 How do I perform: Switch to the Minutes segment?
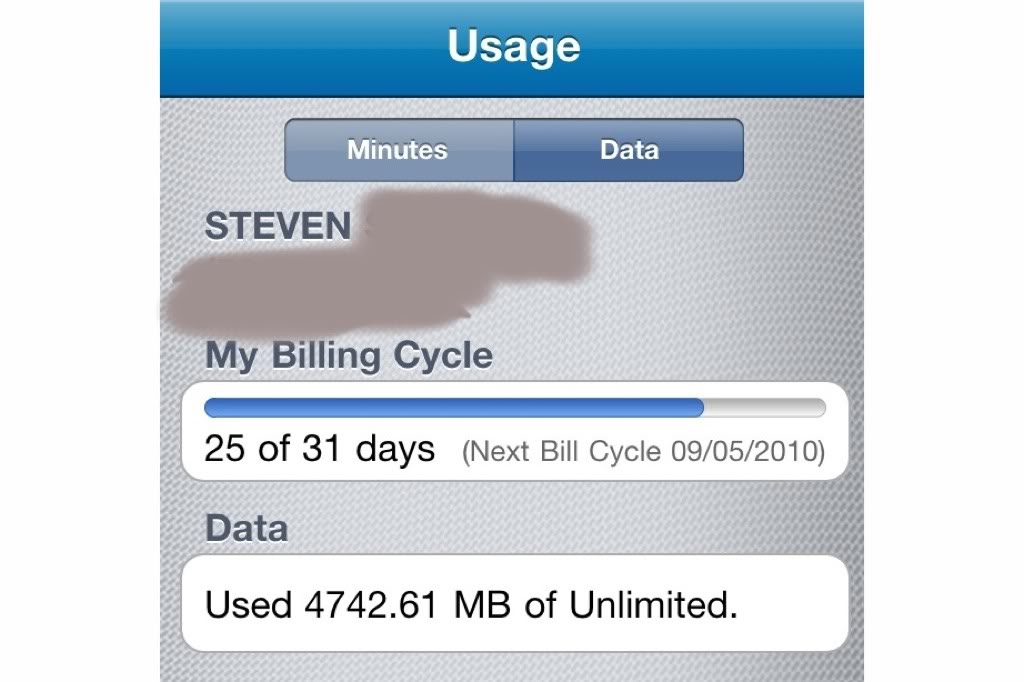click(399, 150)
